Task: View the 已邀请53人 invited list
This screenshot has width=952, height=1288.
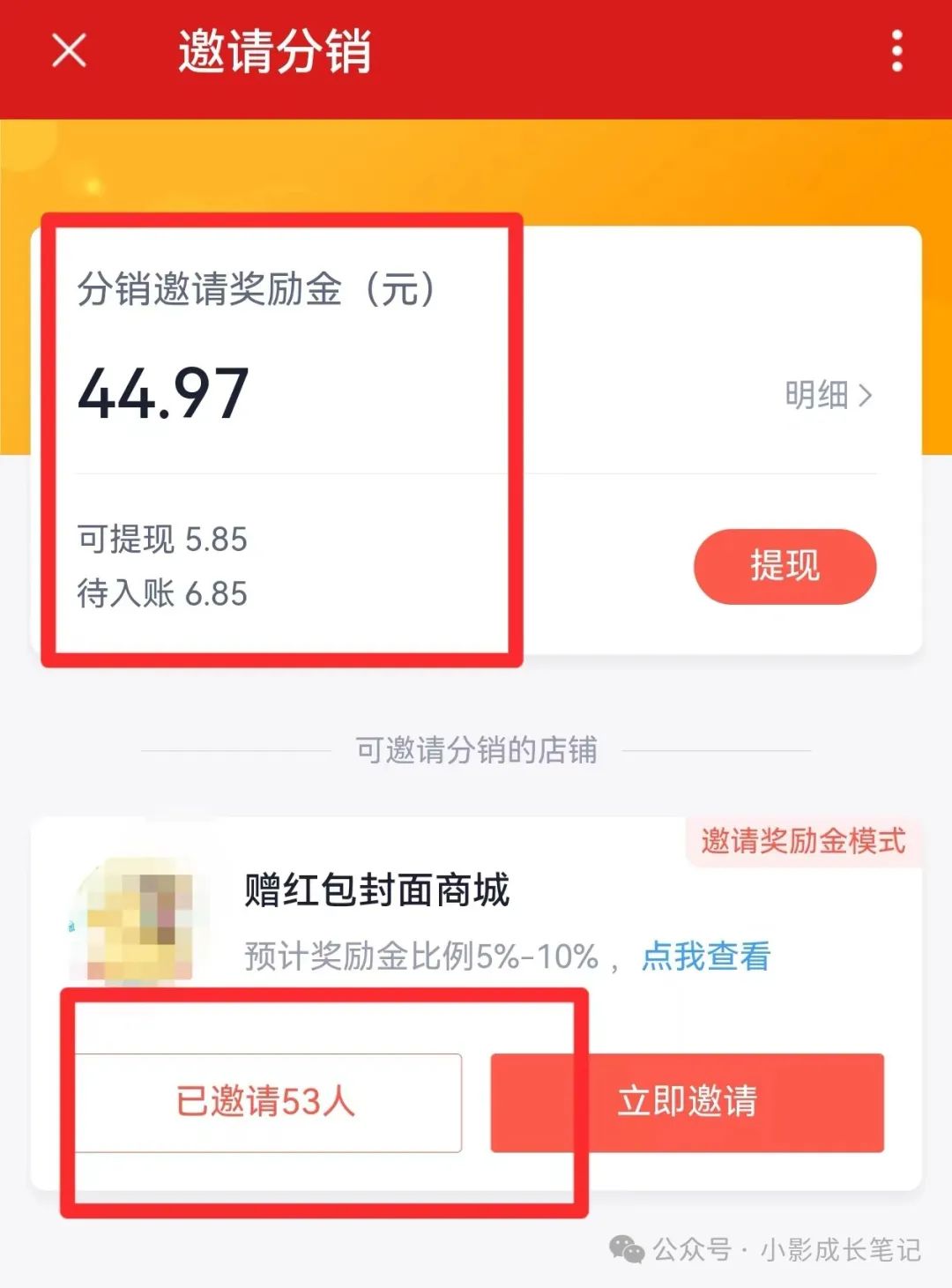Action: click(267, 1102)
